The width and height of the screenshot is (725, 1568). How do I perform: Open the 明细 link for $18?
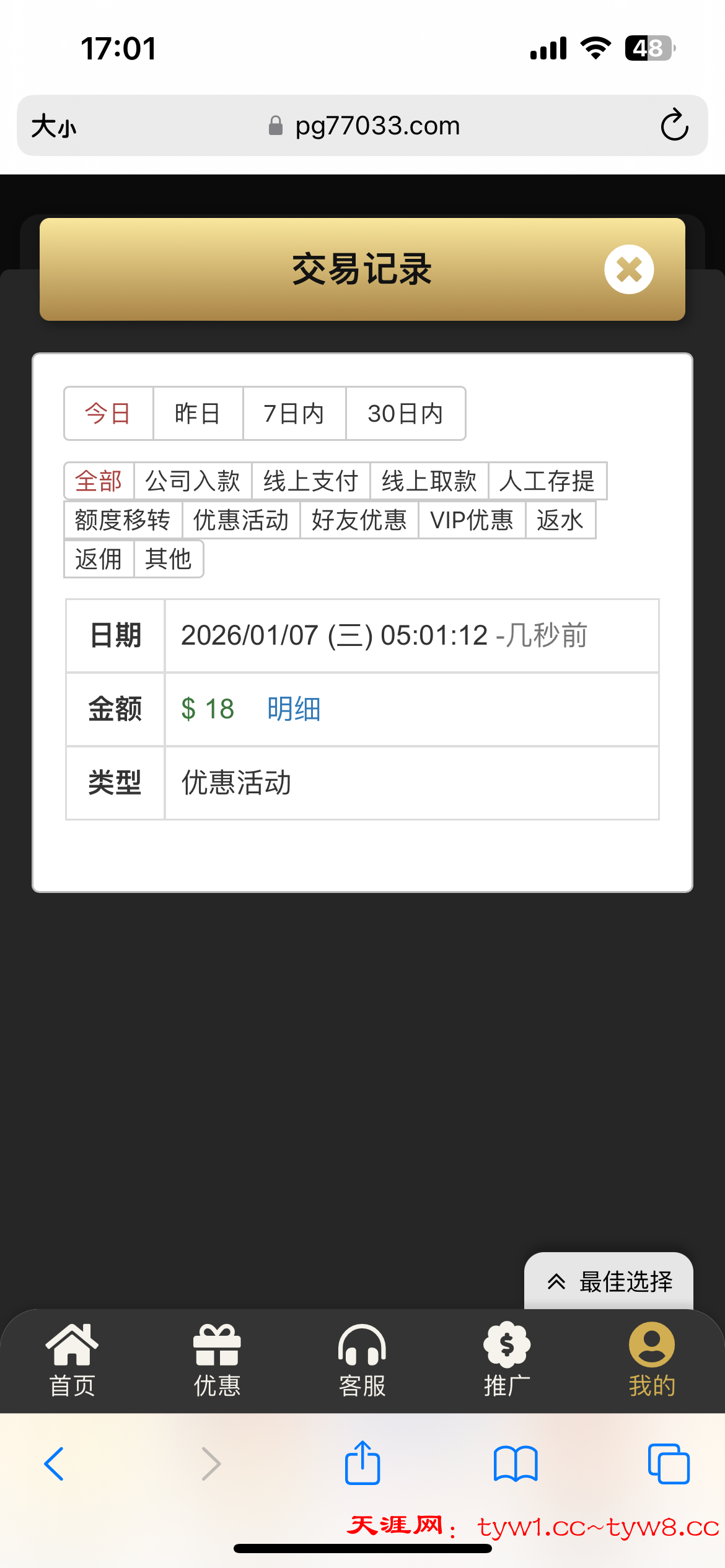pos(294,709)
